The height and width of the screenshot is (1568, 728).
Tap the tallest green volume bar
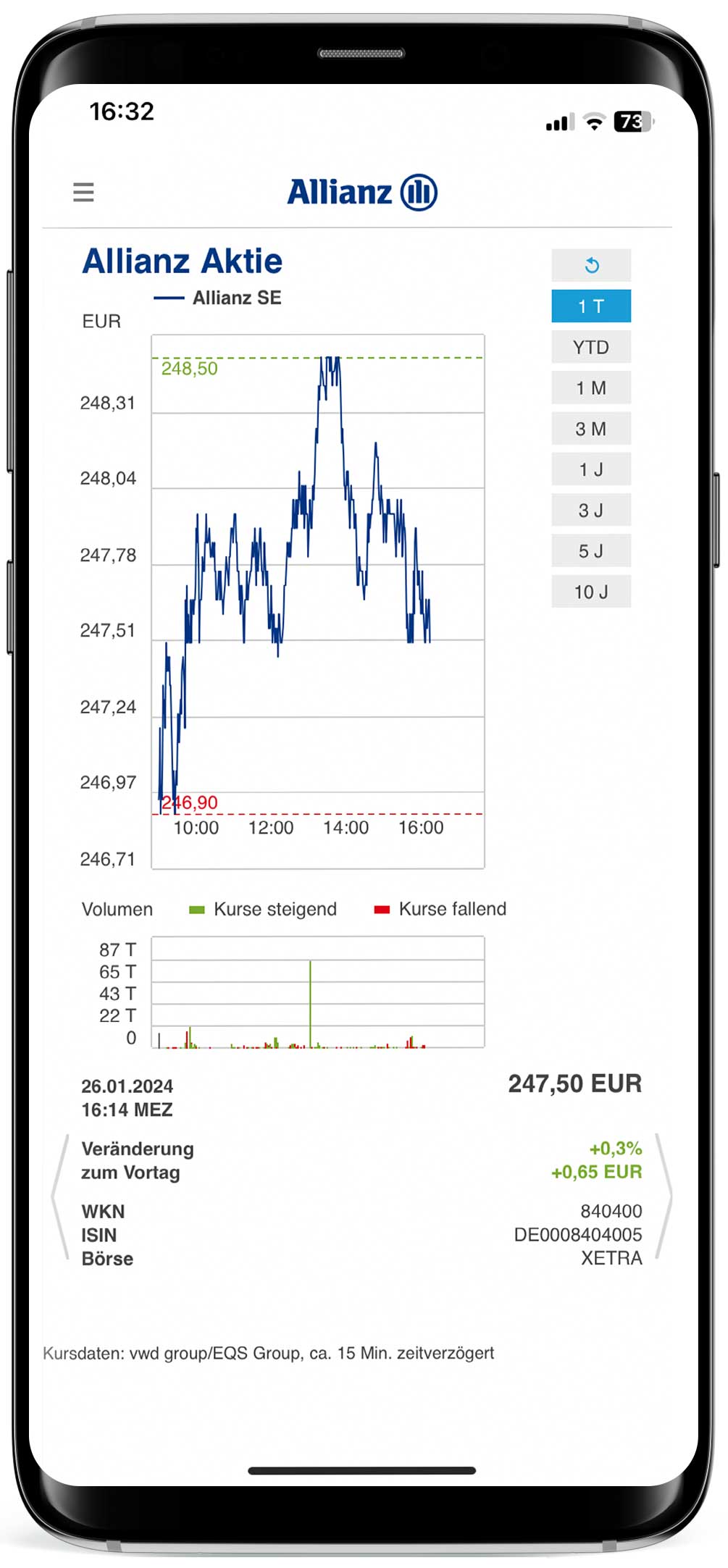pyautogui.click(x=311, y=999)
